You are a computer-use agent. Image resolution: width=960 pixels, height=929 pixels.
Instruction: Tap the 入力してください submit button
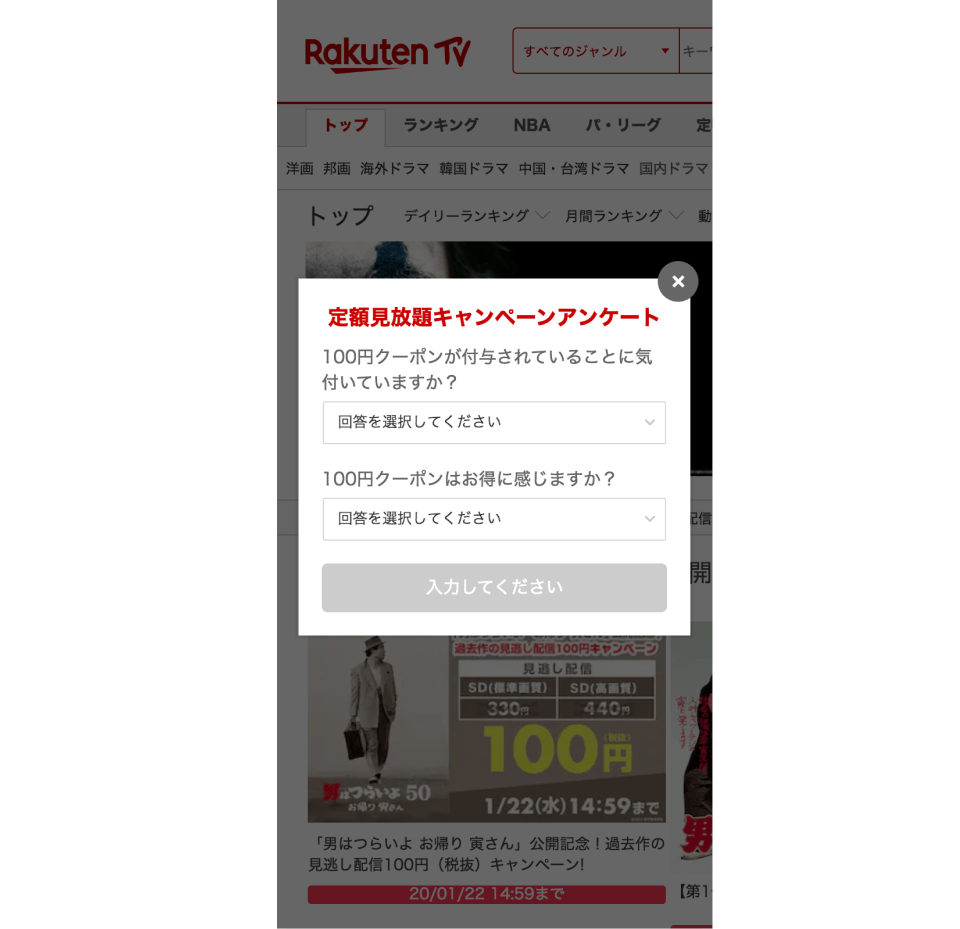click(494, 588)
